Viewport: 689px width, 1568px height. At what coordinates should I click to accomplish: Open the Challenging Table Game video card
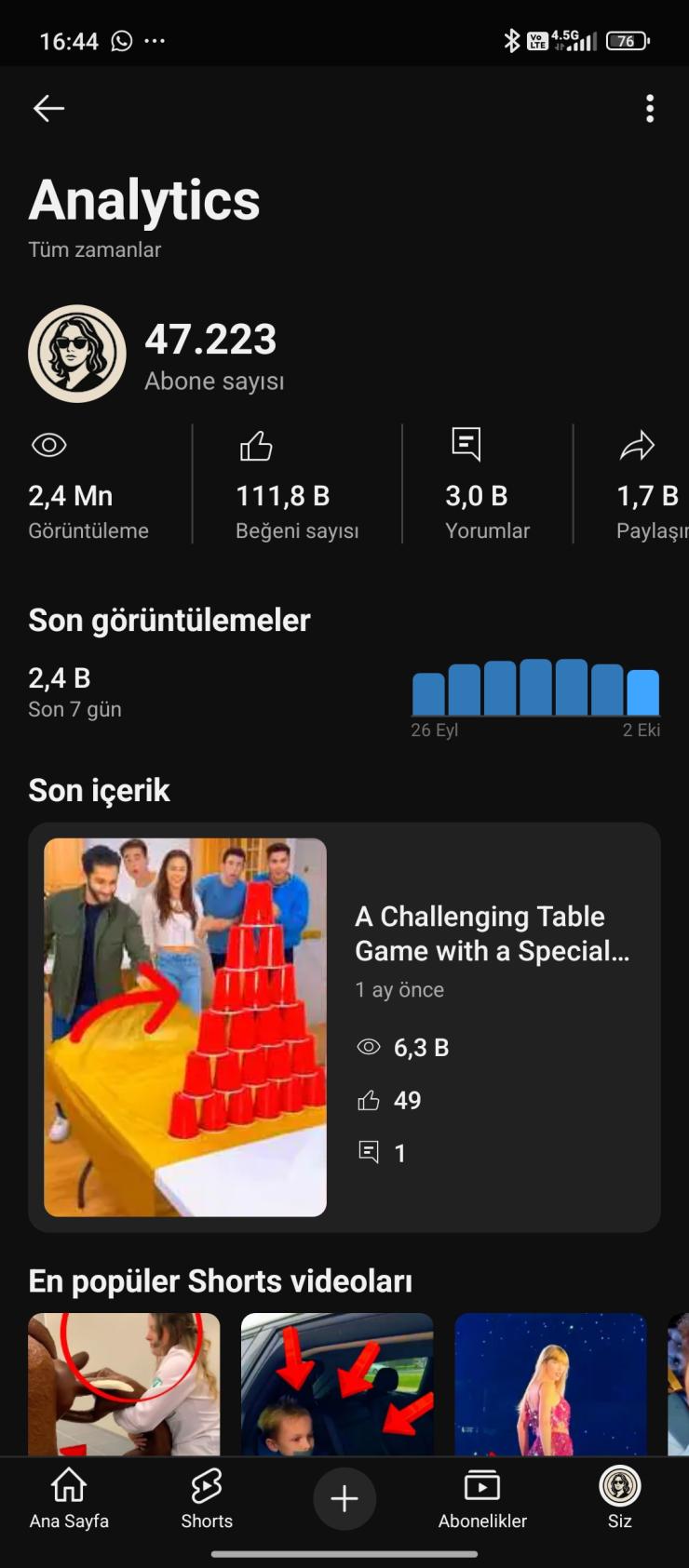click(344, 1026)
